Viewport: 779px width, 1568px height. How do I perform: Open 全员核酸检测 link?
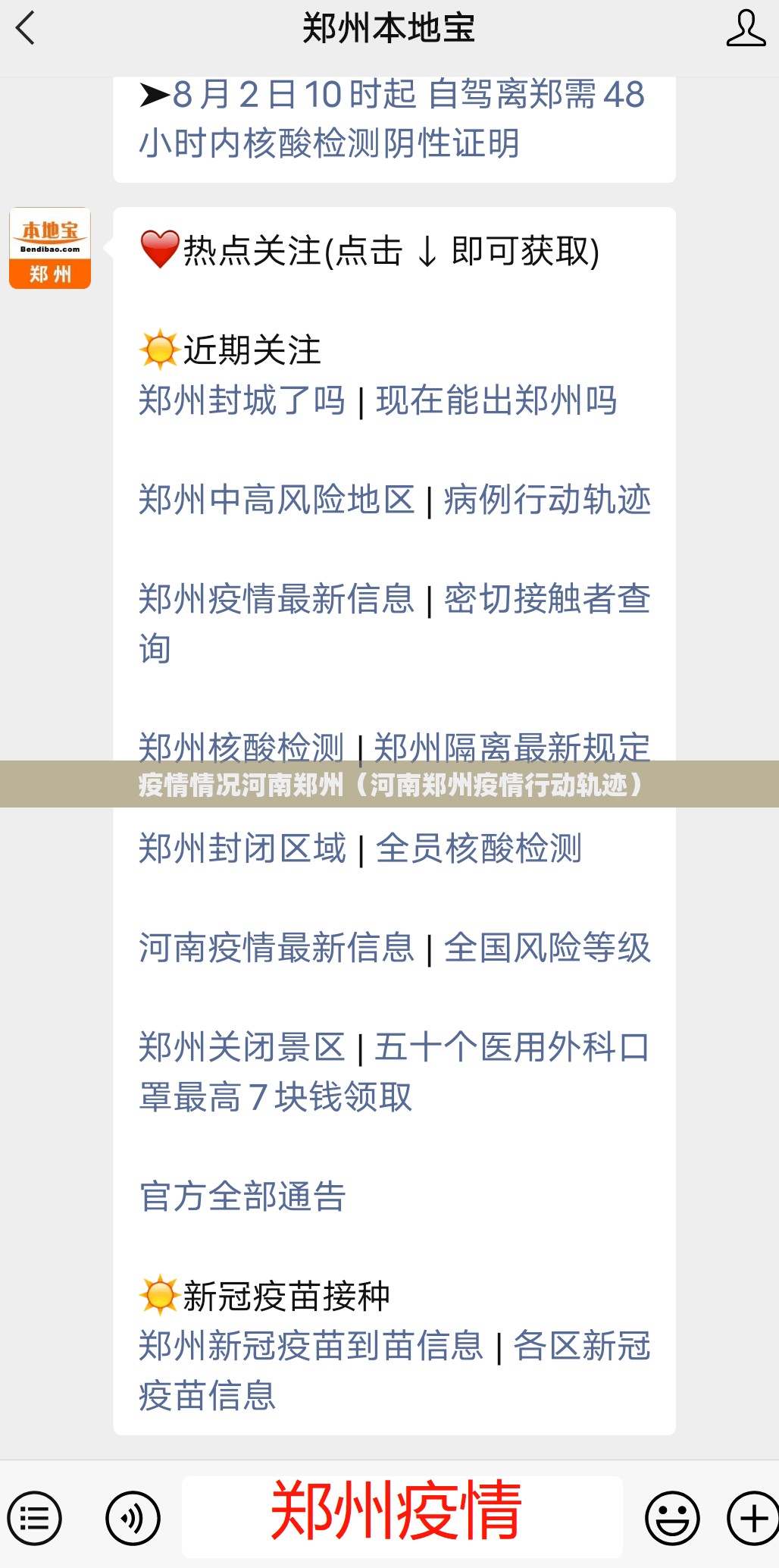[x=479, y=848]
